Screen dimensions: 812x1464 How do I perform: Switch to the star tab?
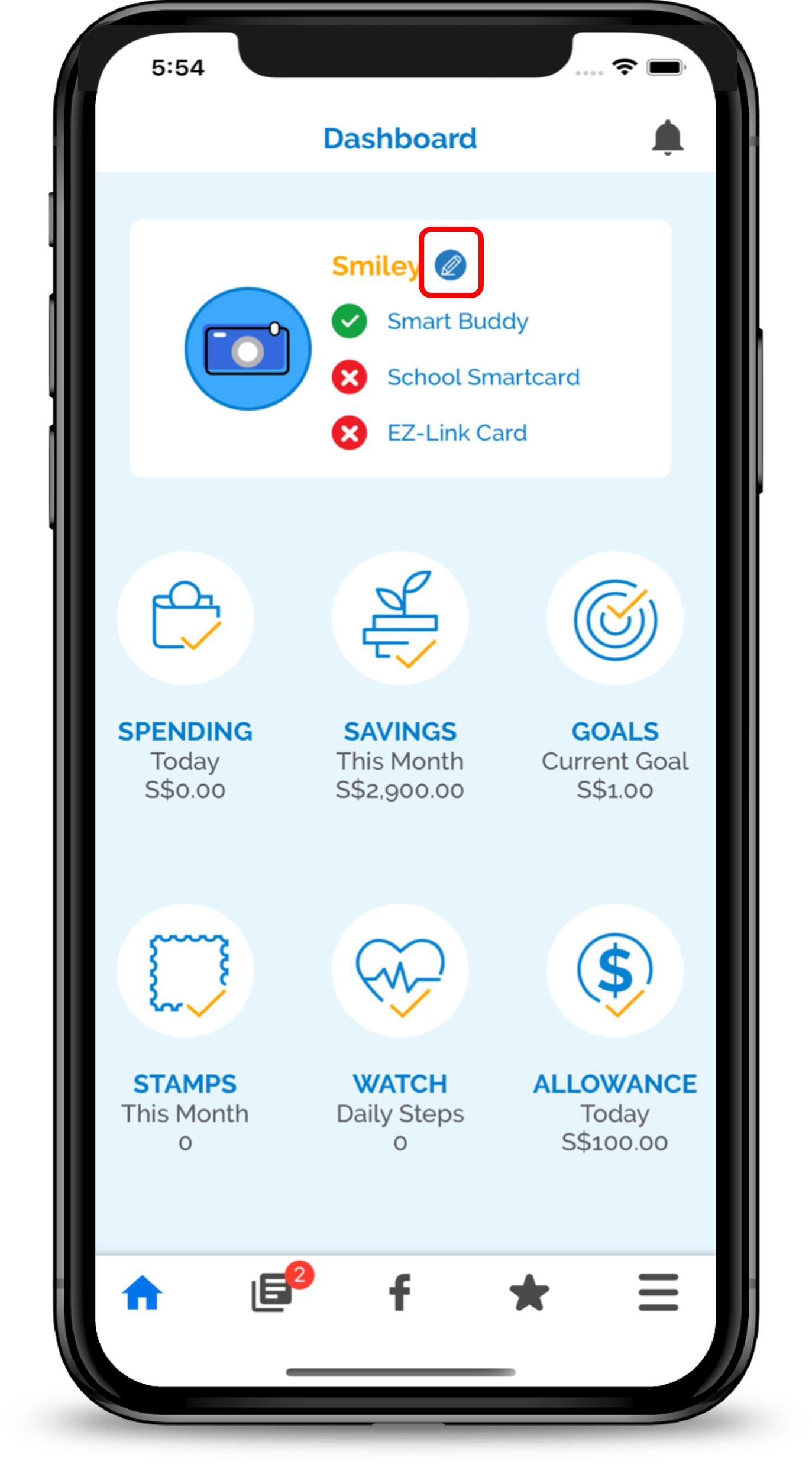click(529, 1292)
